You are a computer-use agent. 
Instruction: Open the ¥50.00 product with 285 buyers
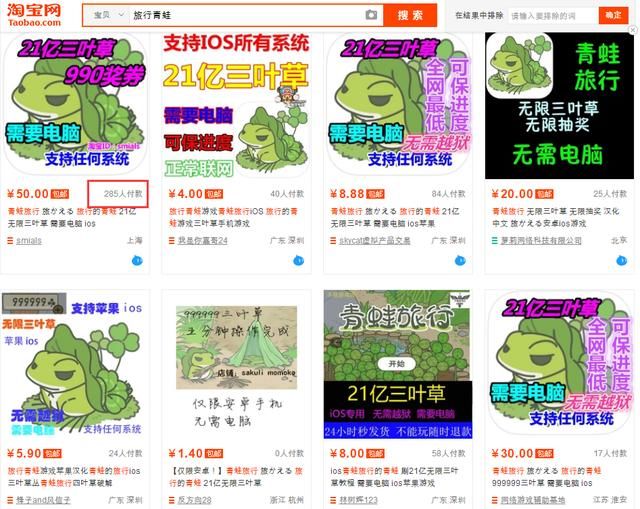(x=75, y=105)
